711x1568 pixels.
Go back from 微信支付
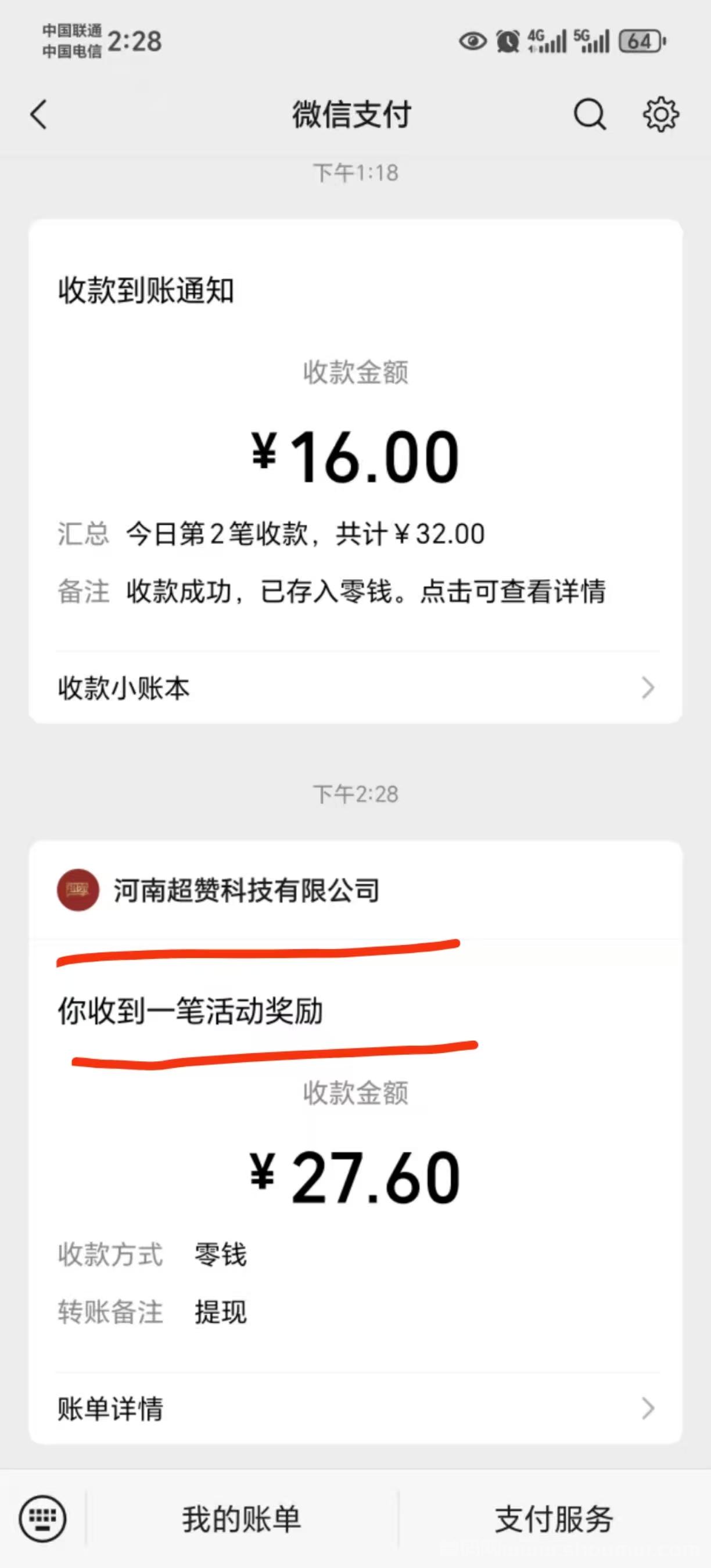coord(38,114)
